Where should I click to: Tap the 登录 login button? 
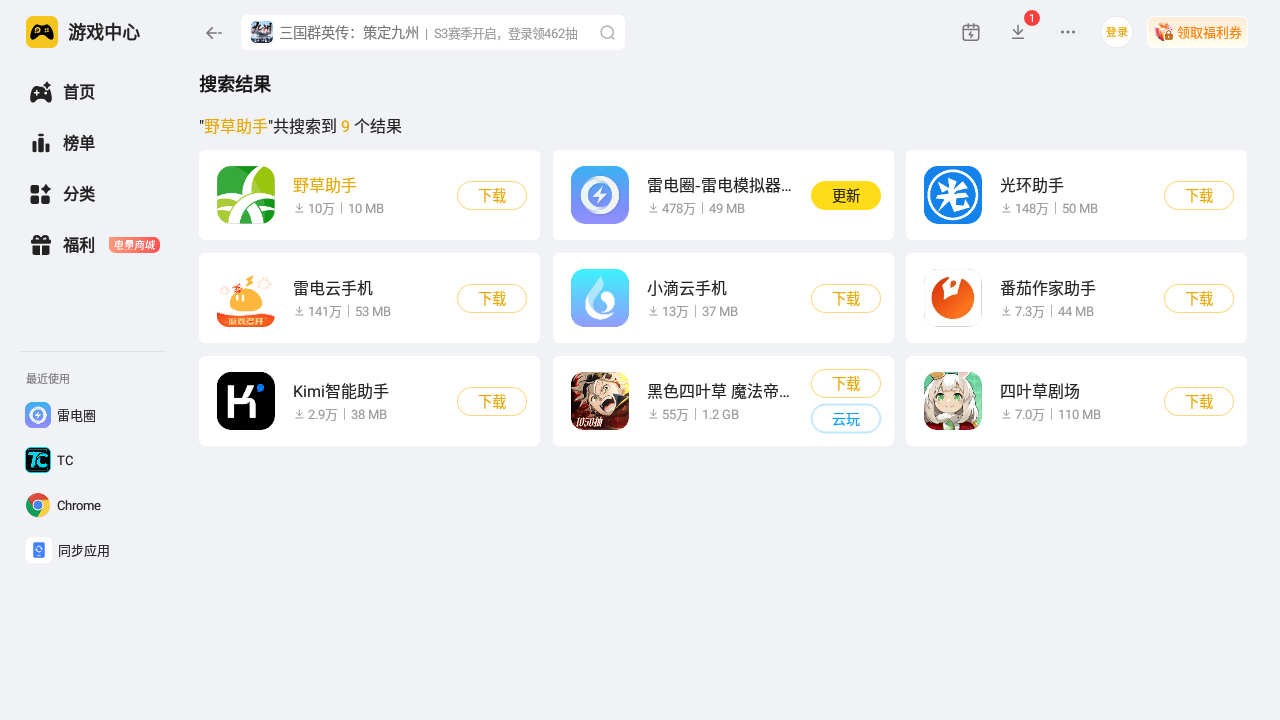coord(1116,33)
